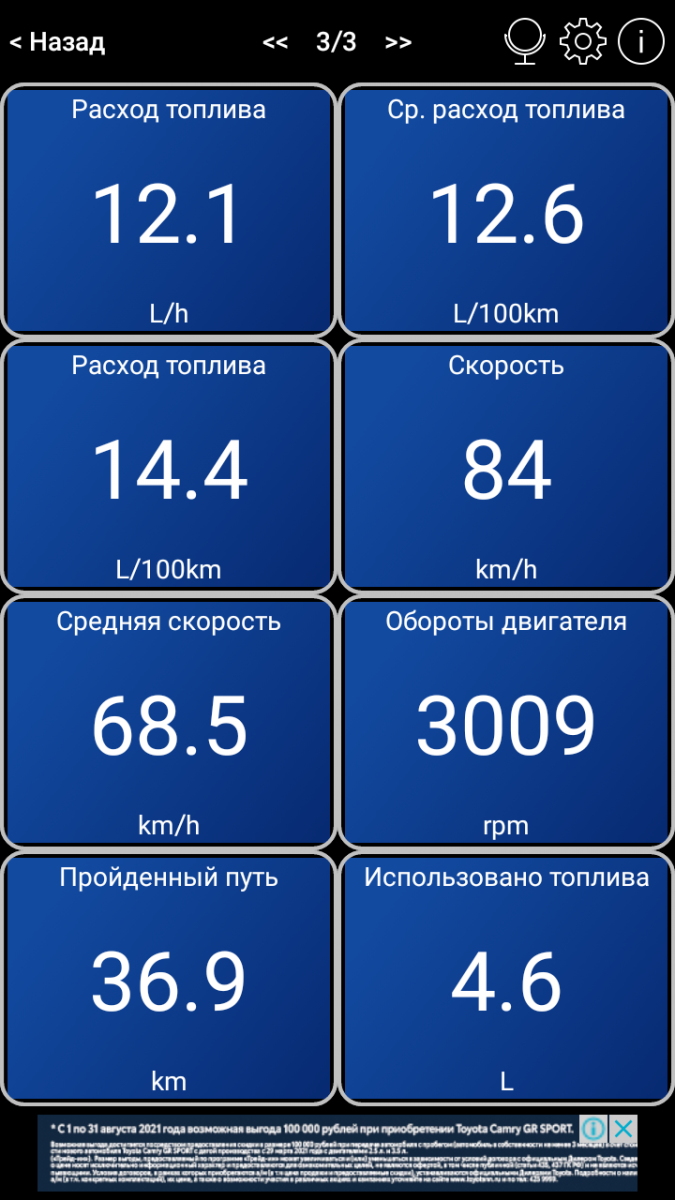Open the info icon
Viewport: 675px width, 1200px height.
[x=641, y=42]
